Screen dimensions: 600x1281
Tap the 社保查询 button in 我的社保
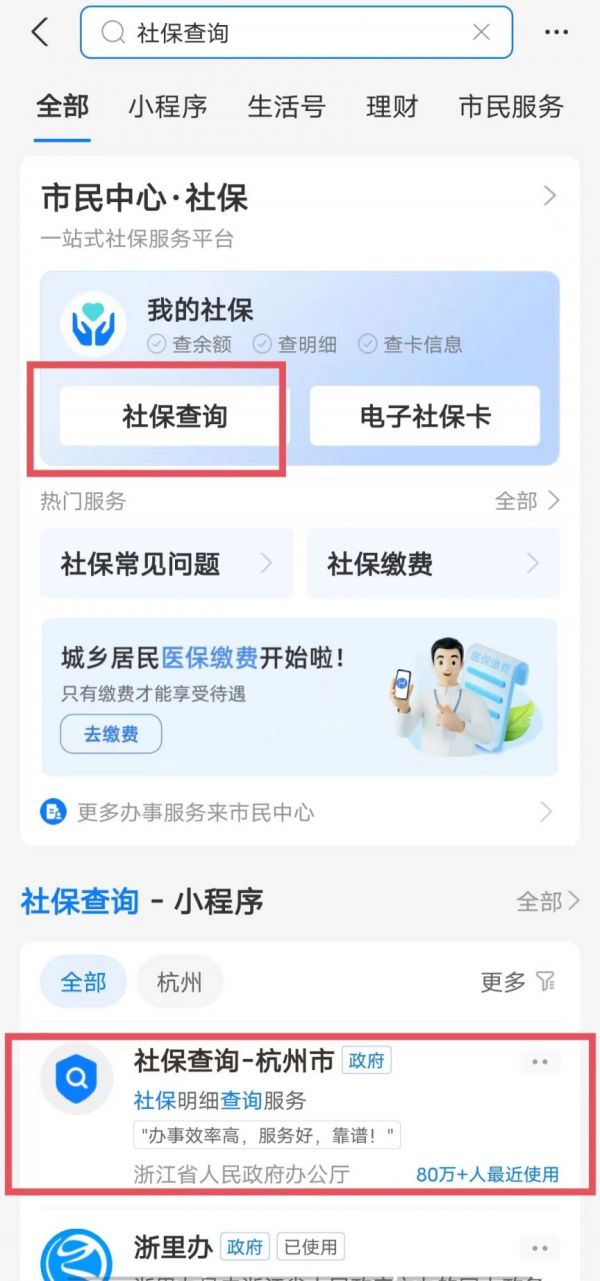click(x=174, y=416)
